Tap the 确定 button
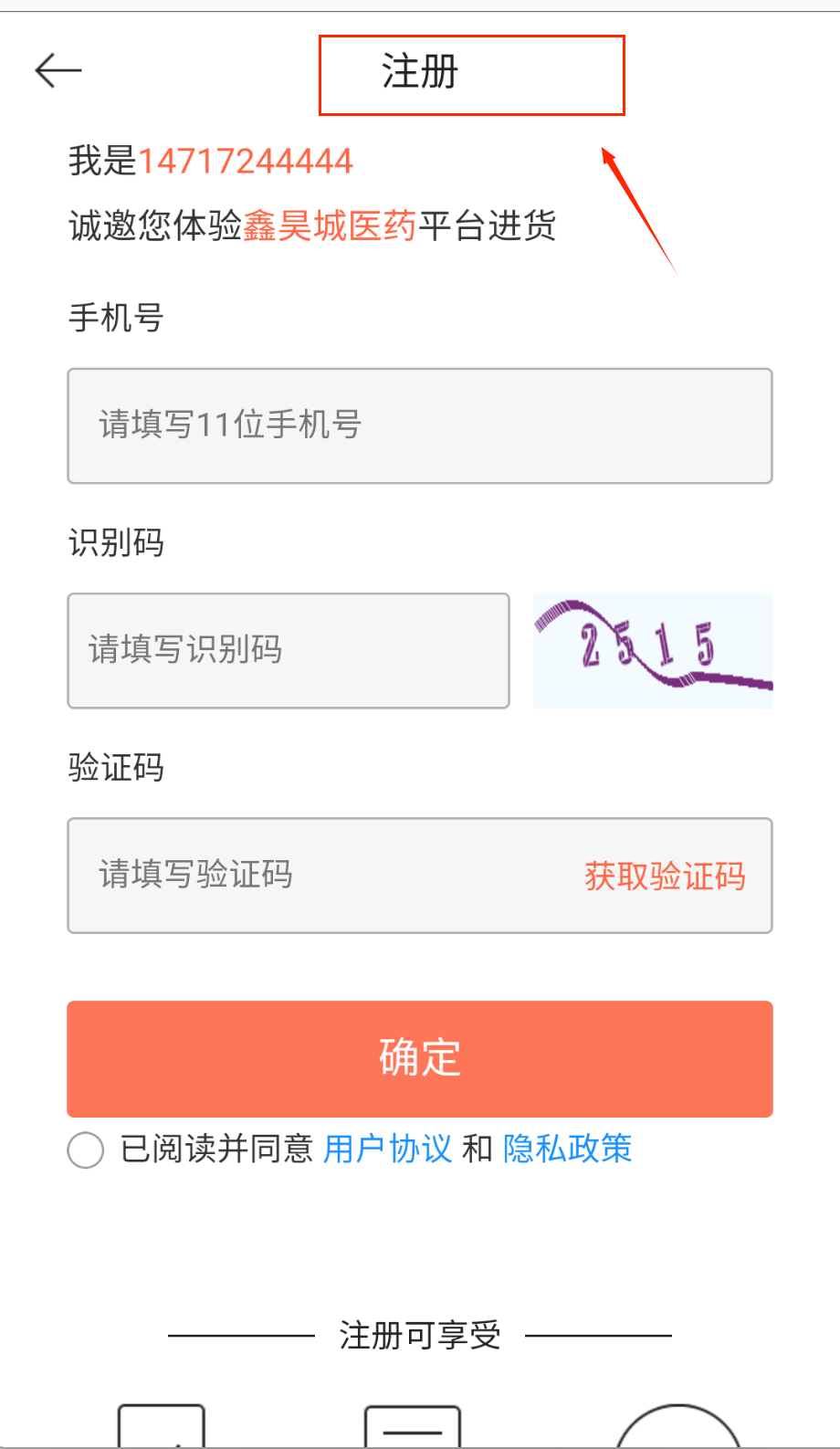Screen dimensions: 840x1449 point(420,1058)
